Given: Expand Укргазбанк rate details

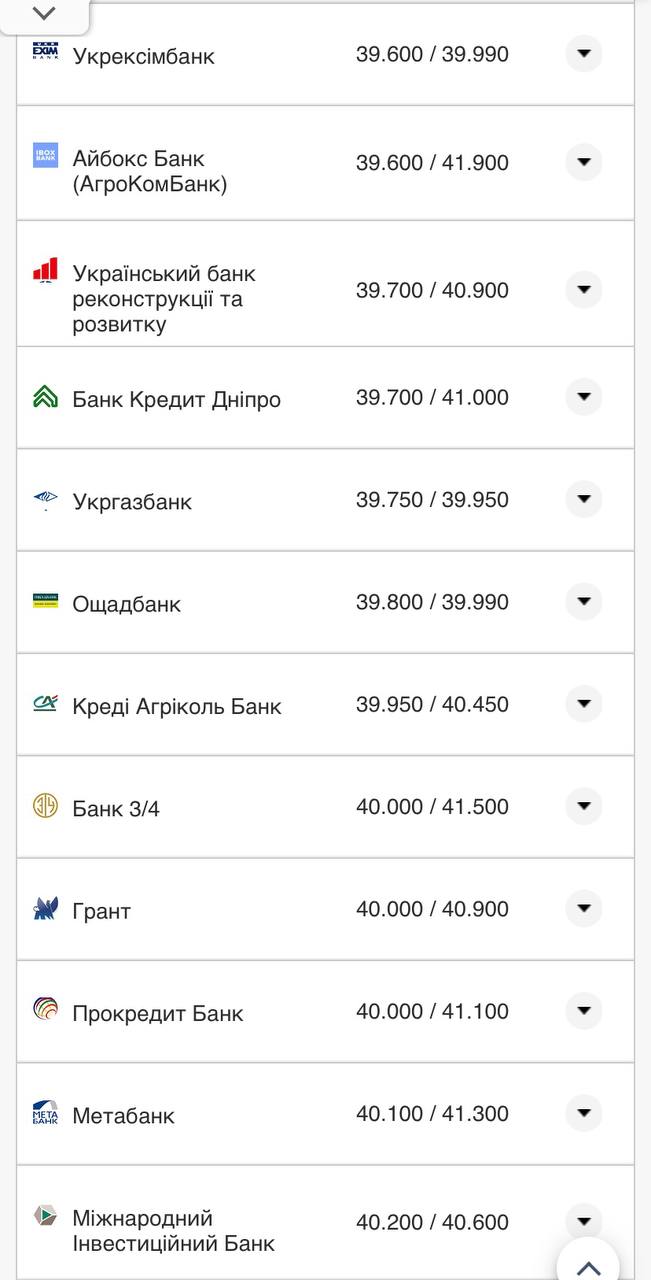Looking at the screenshot, I should pos(584,499).
